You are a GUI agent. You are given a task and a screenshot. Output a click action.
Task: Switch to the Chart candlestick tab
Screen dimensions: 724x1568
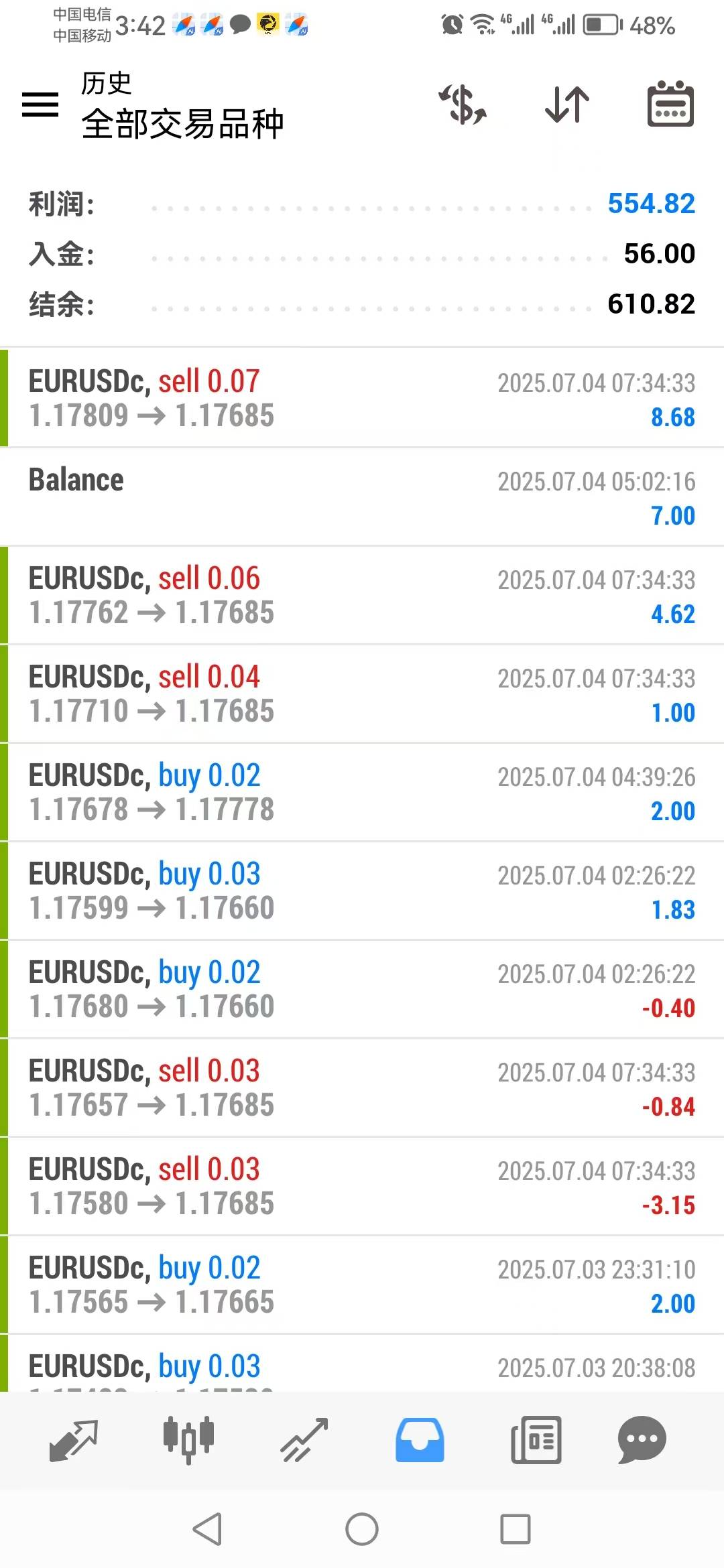188,1439
